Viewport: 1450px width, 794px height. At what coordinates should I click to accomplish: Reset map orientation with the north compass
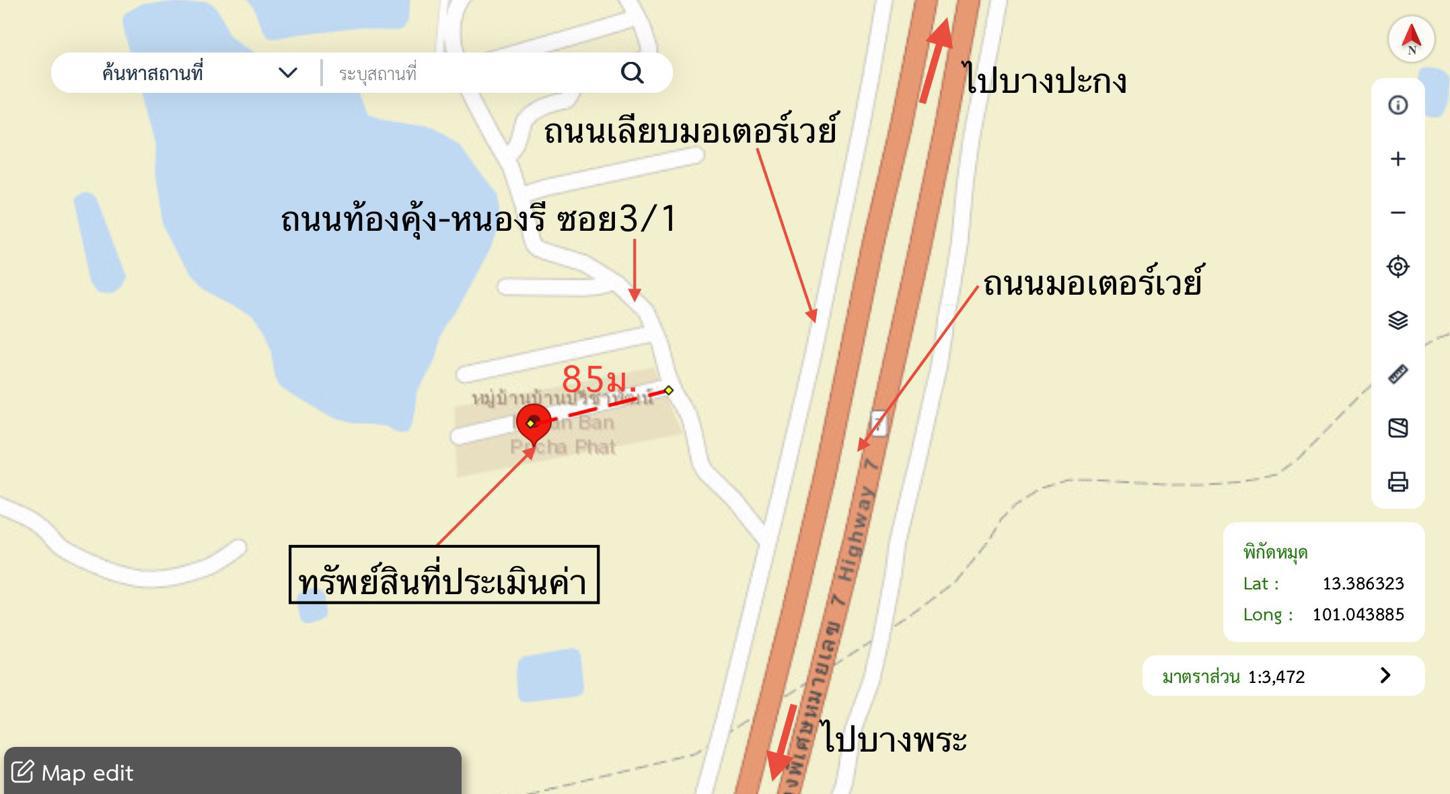[x=1411, y=39]
